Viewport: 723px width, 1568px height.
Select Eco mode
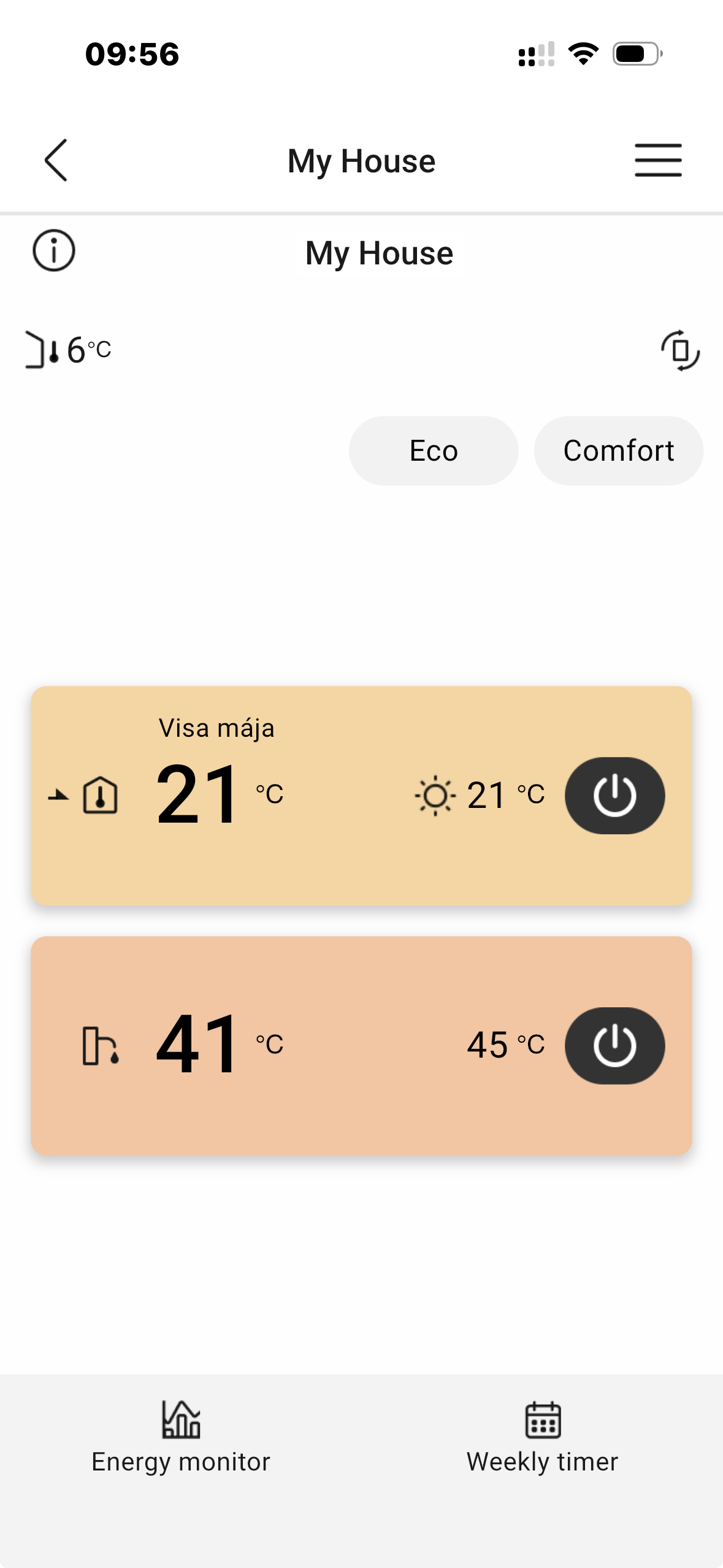(x=433, y=451)
